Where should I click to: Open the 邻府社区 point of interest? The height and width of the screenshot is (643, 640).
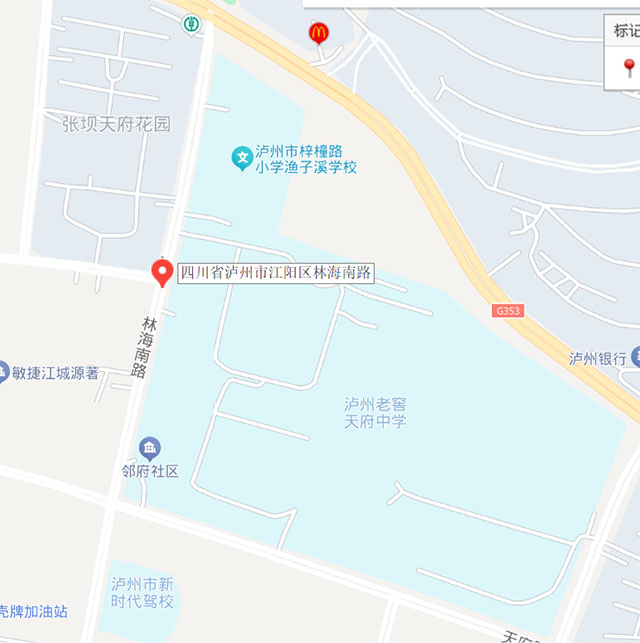150,447
